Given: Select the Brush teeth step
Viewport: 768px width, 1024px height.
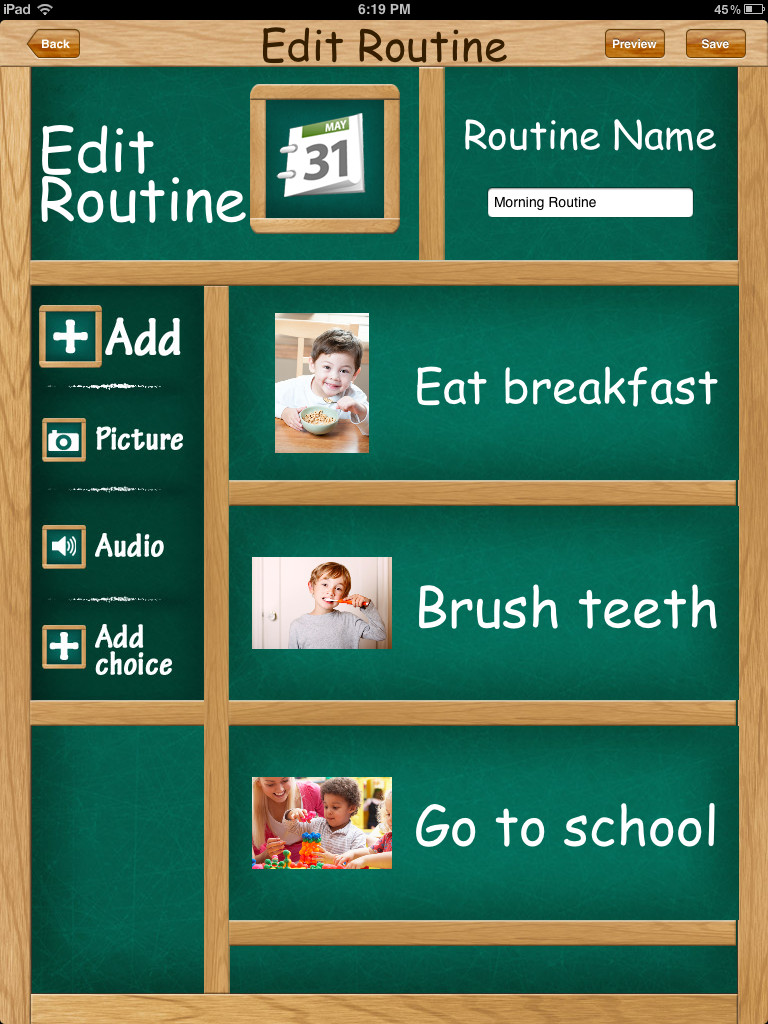Looking at the screenshot, I should point(484,605).
